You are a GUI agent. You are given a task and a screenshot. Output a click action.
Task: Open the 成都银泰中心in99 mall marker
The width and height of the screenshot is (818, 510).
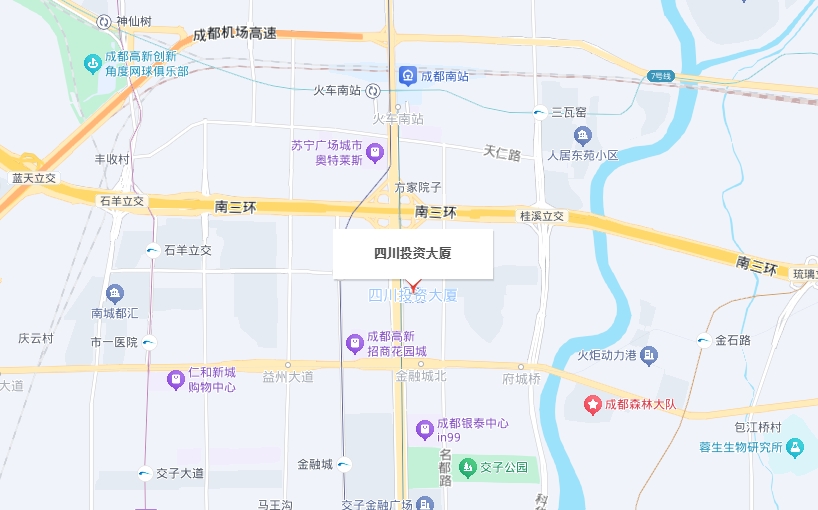click(x=425, y=431)
